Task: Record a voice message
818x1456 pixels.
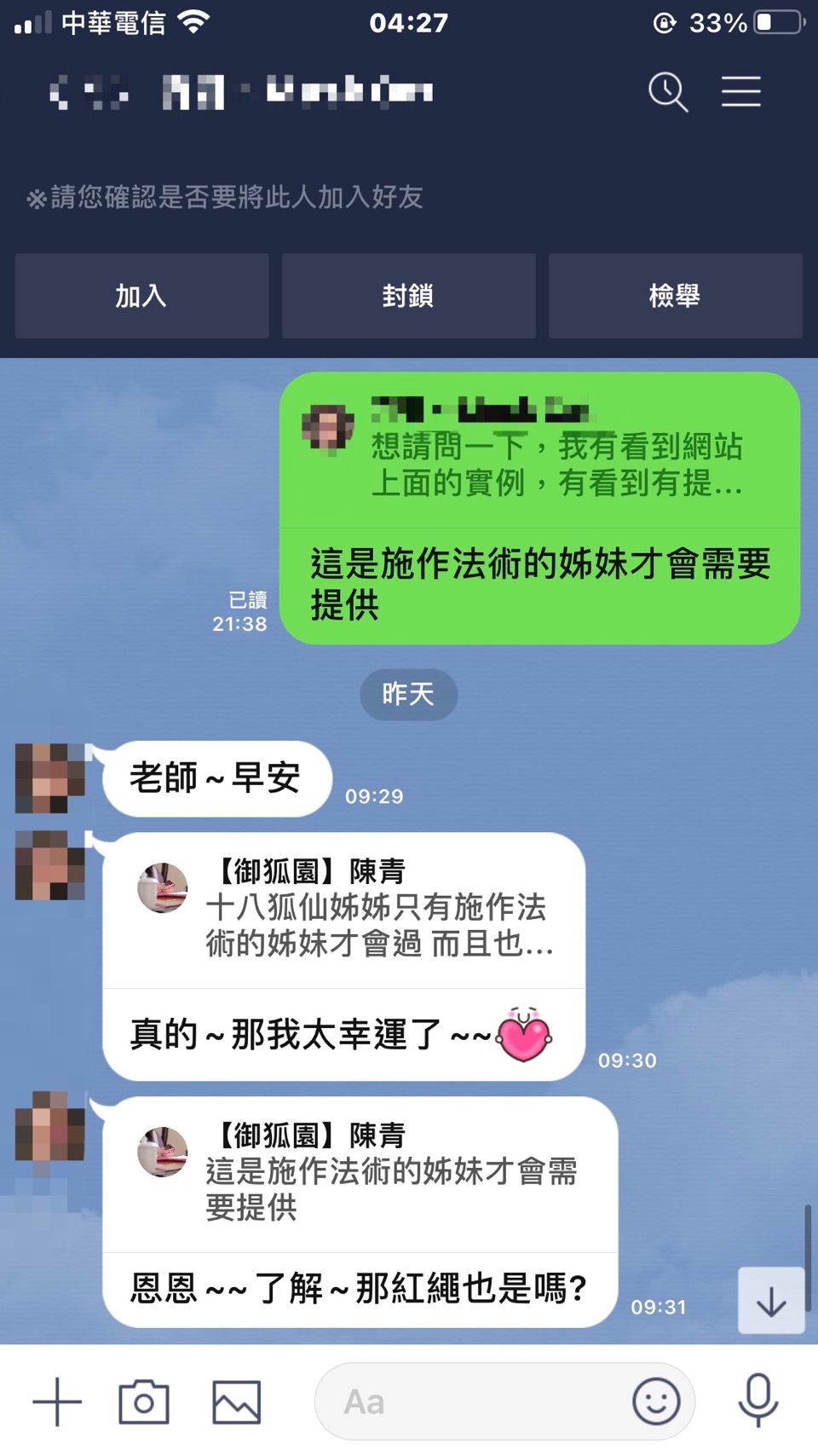Action: (758, 1401)
